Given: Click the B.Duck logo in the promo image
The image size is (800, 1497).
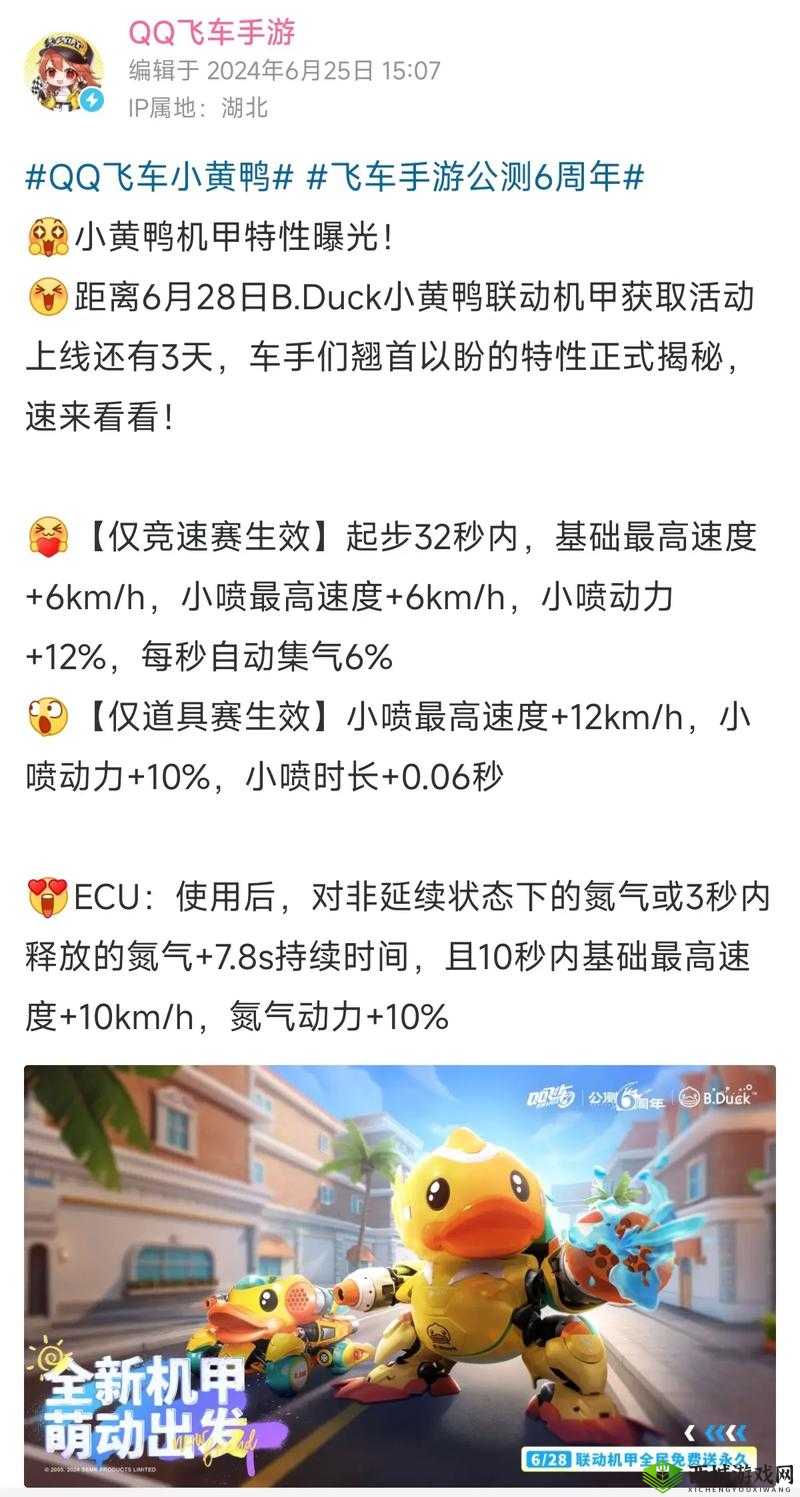Looking at the screenshot, I should pos(725,1096).
